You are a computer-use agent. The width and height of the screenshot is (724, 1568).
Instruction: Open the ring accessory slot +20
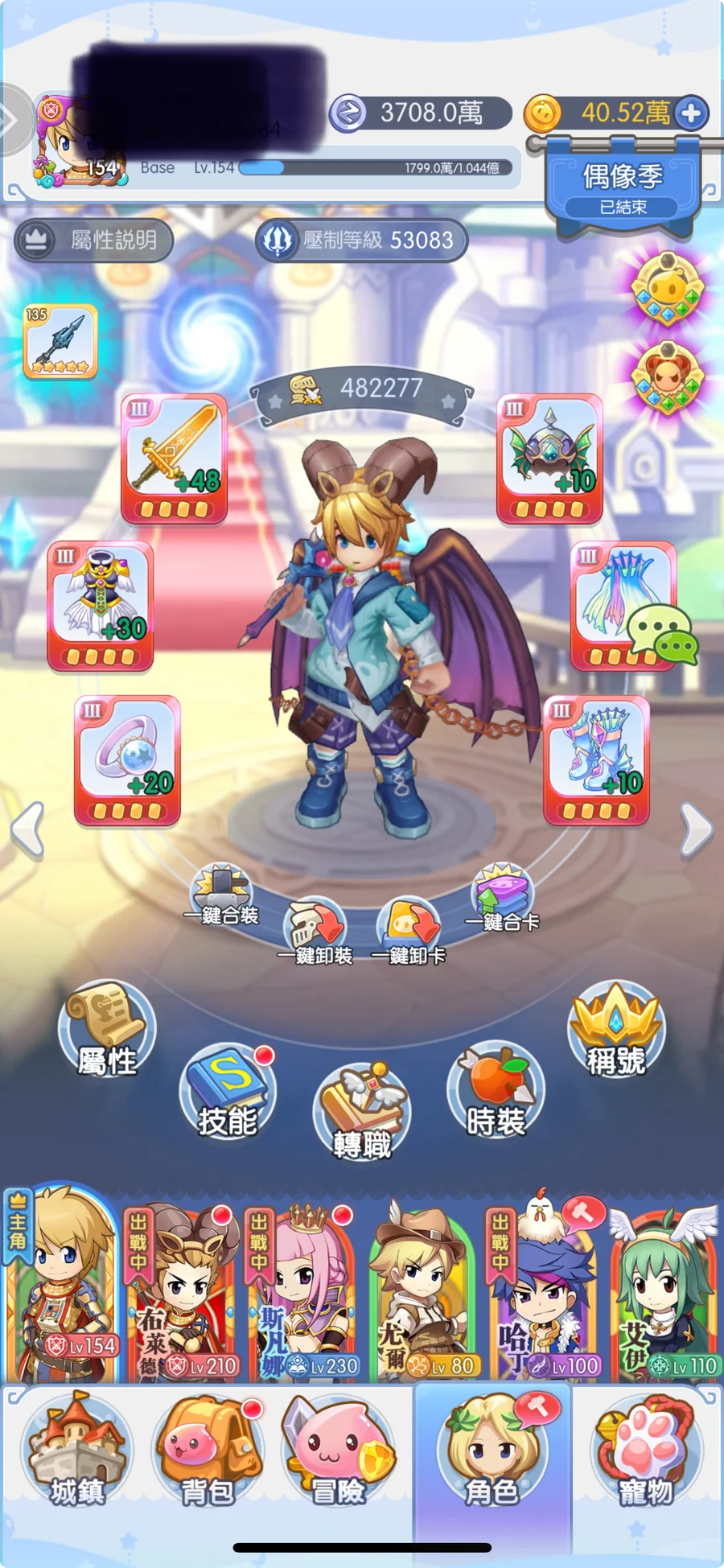click(127, 760)
